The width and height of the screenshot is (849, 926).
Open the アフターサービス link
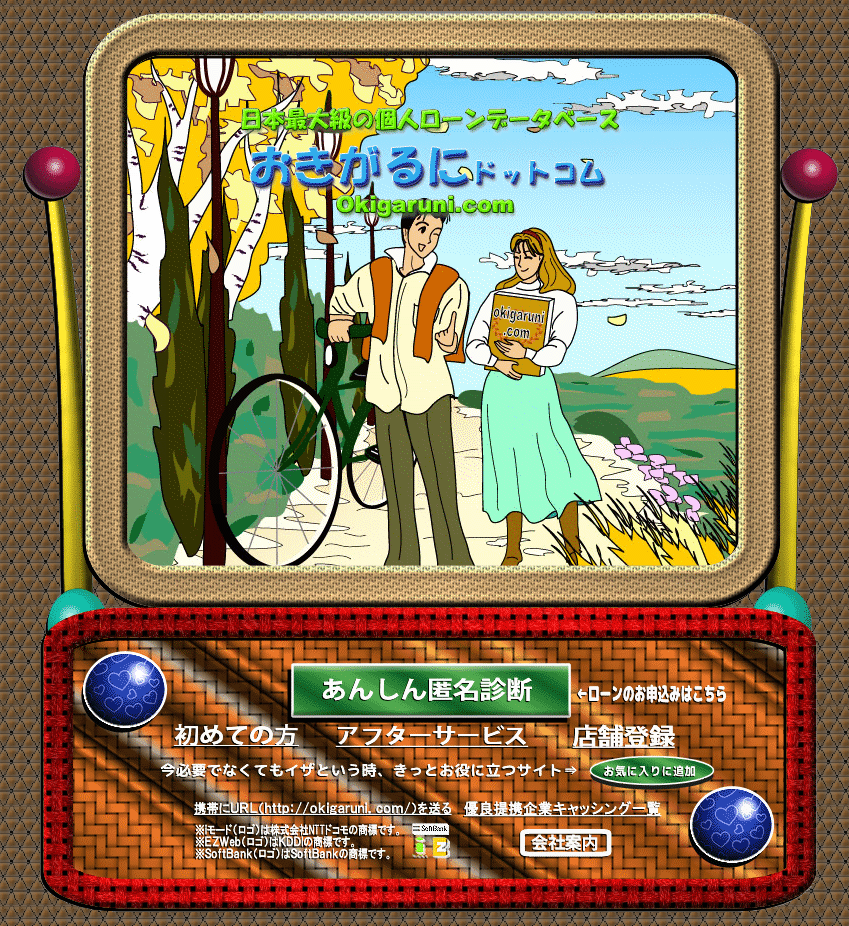coord(432,736)
